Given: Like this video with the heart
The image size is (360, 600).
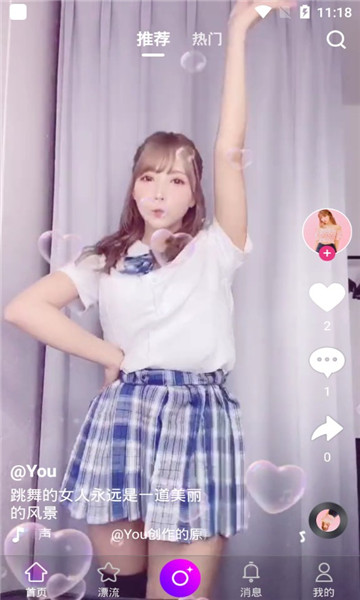Looking at the screenshot, I should (x=327, y=297).
